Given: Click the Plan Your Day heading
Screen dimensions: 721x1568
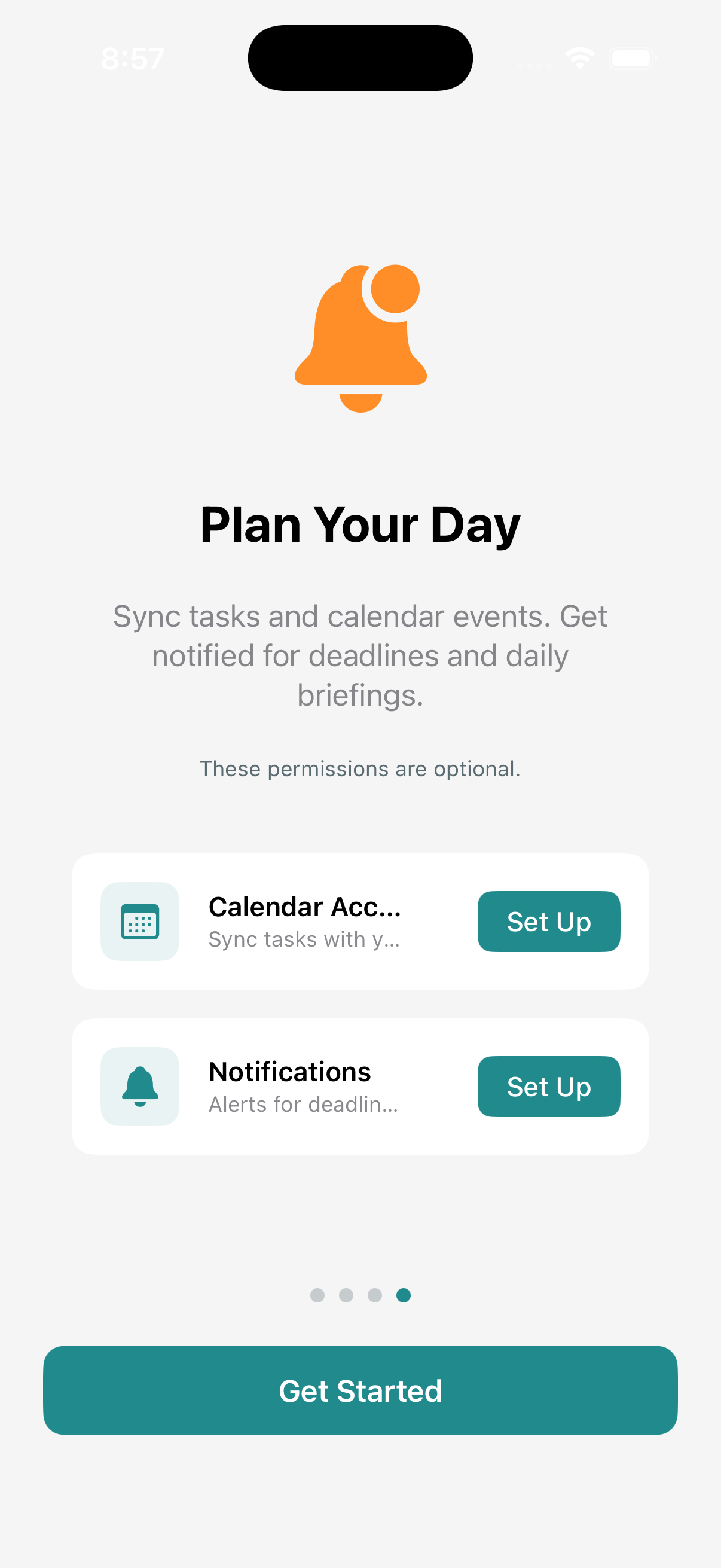Looking at the screenshot, I should coord(360,523).
